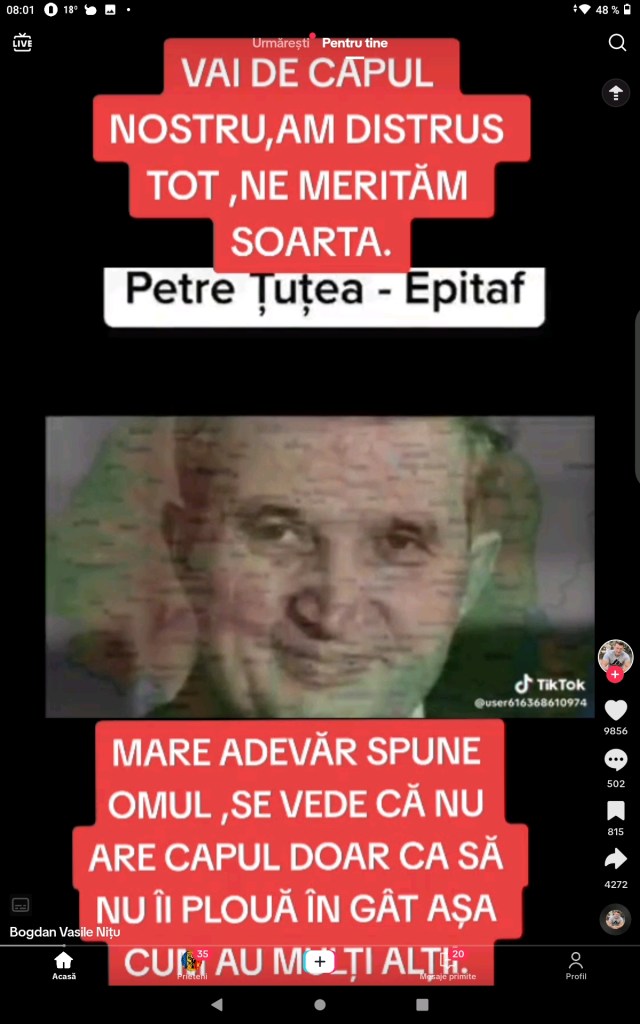
Task: Open the comments on this video
Action: tap(616, 760)
